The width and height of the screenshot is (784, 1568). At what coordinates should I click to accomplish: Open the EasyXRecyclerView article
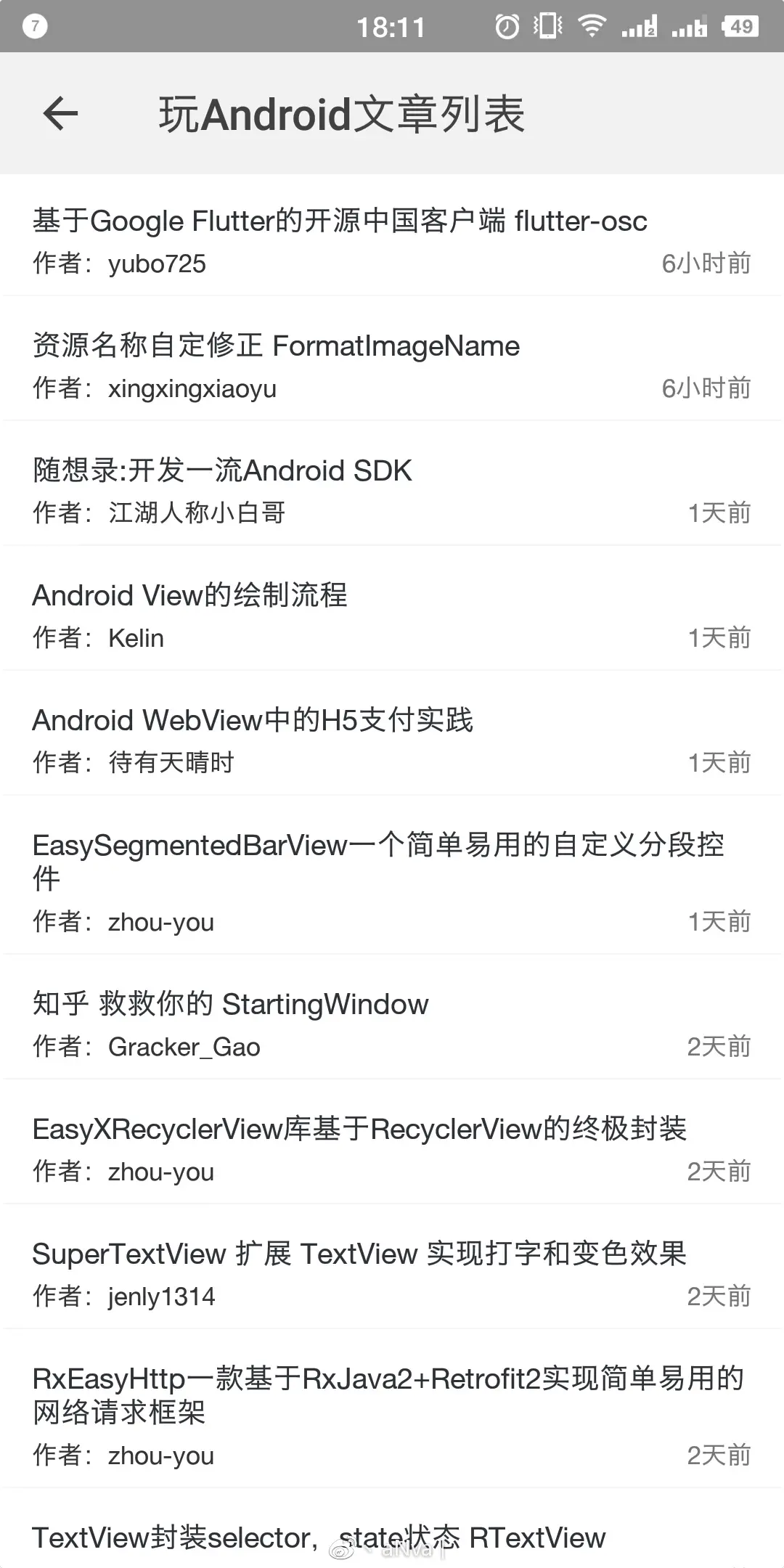(359, 1130)
